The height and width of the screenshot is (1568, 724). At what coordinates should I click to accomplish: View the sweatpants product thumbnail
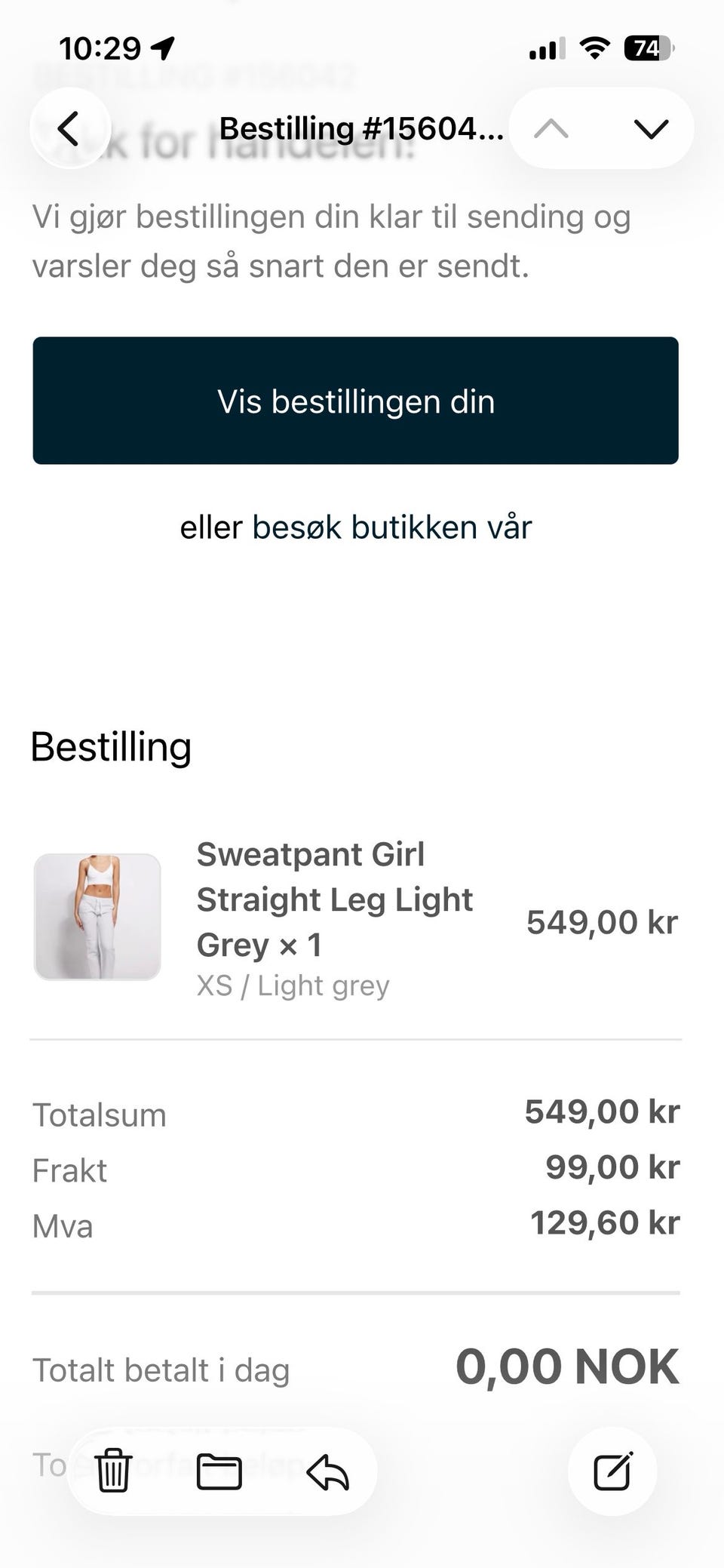(x=98, y=915)
